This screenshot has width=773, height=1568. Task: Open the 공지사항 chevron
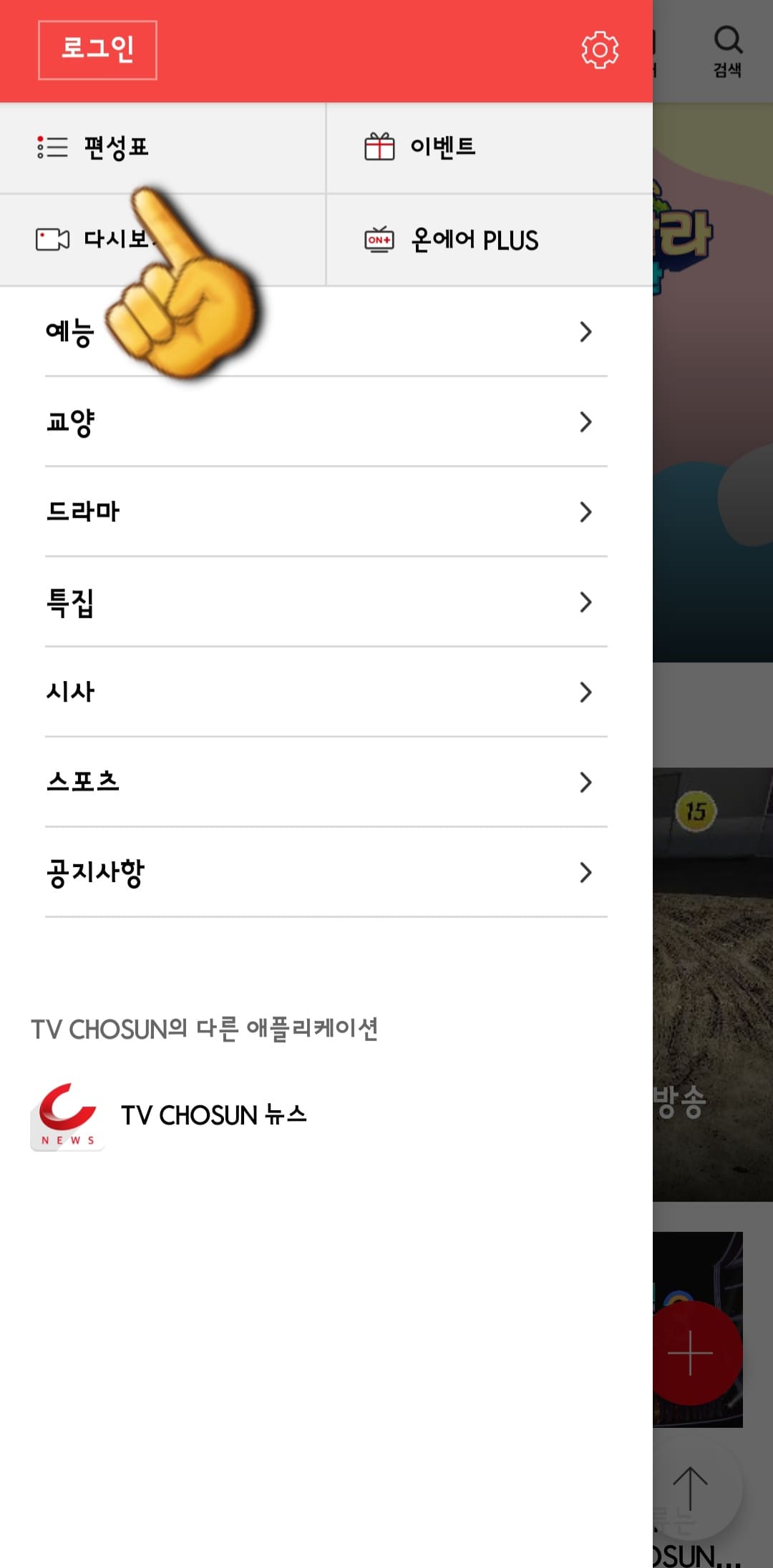coord(585,872)
